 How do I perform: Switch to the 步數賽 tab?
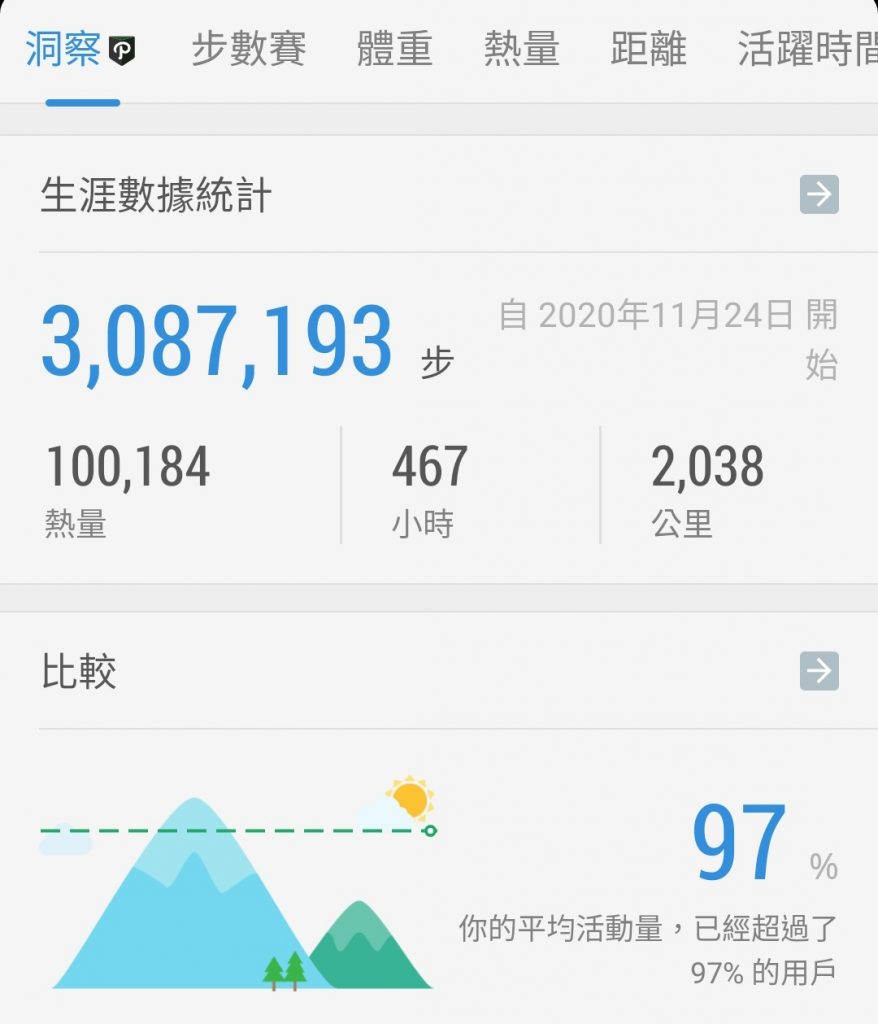(248, 49)
